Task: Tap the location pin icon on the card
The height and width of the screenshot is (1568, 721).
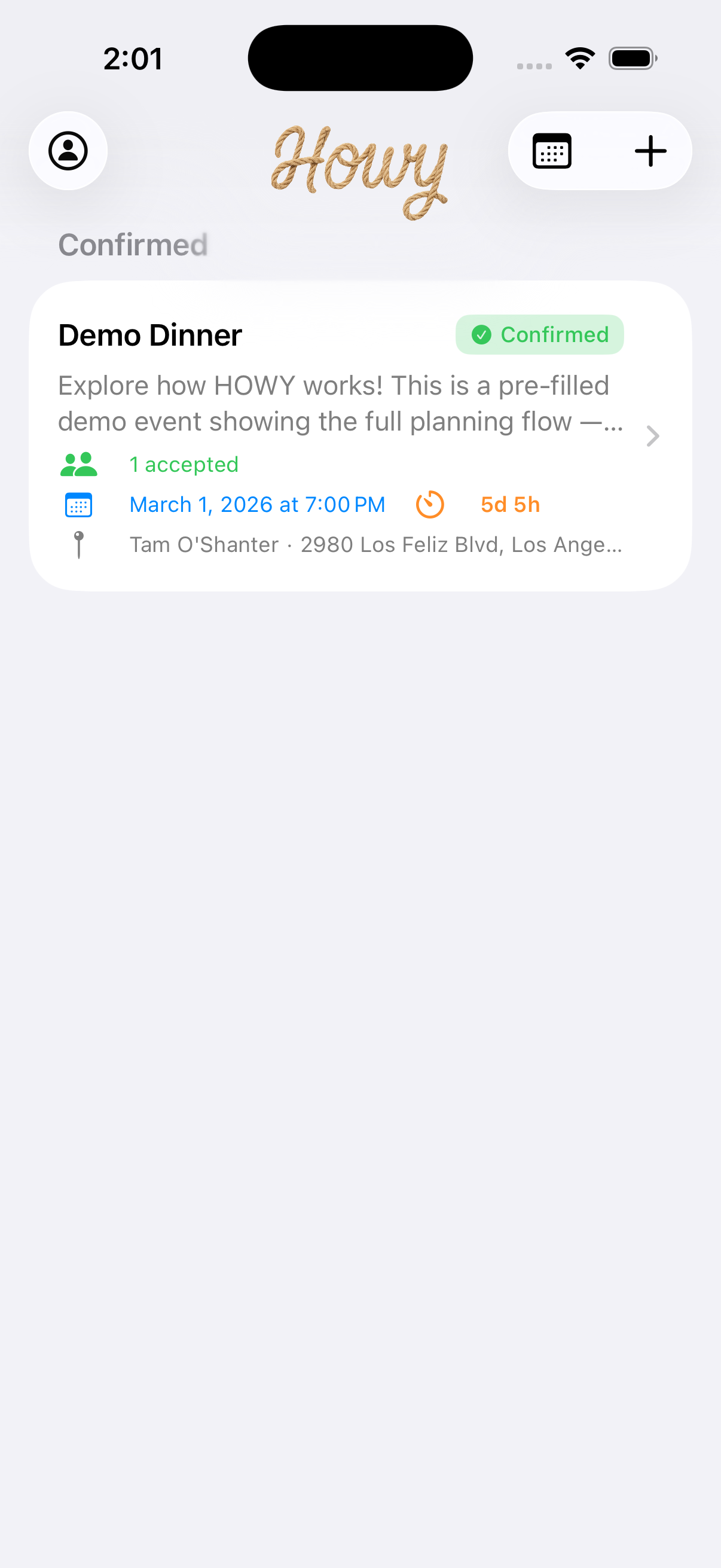Action: click(78, 544)
